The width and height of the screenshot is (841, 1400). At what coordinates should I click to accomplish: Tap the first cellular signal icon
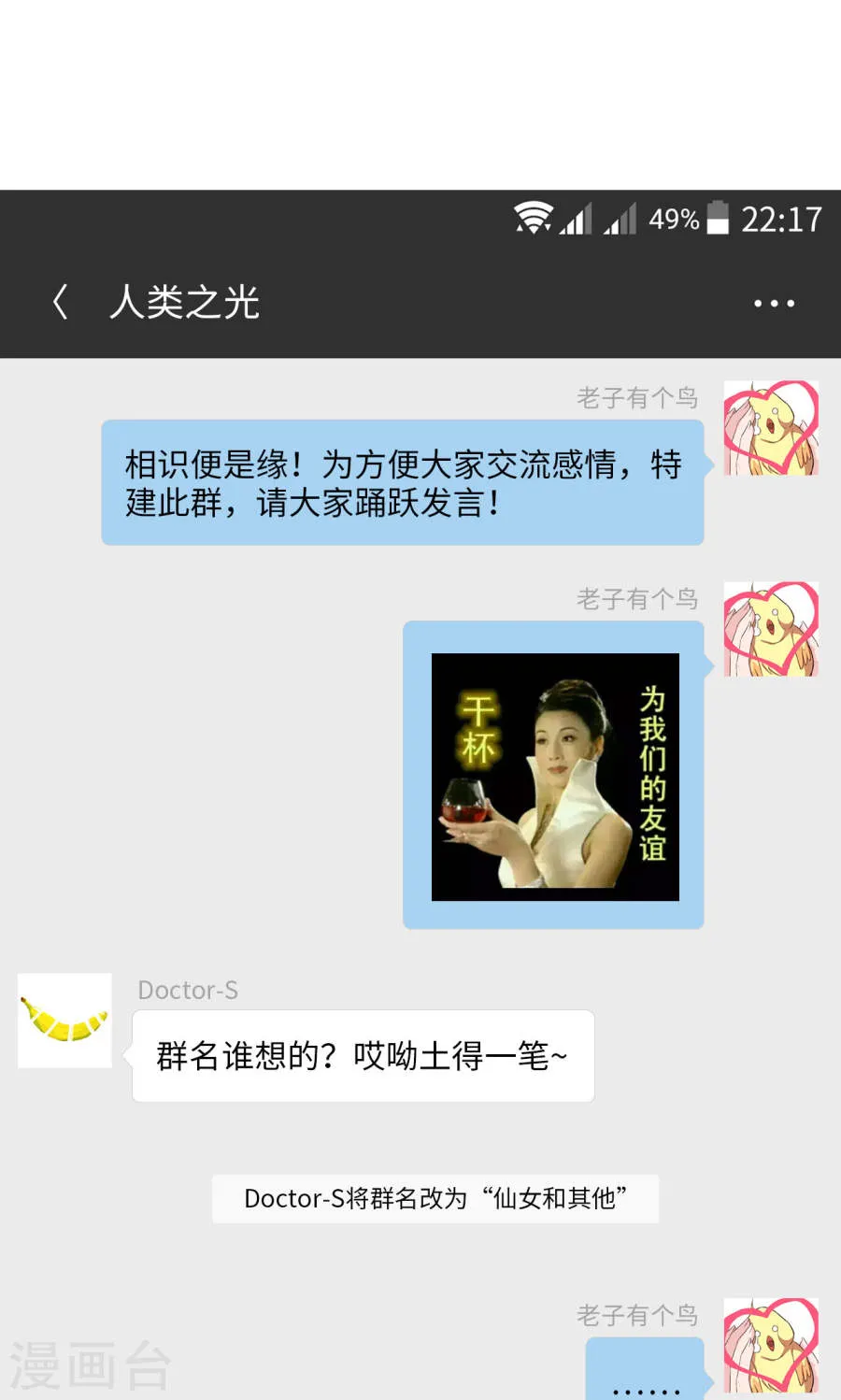pyautogui.click(x=577, y=219)
